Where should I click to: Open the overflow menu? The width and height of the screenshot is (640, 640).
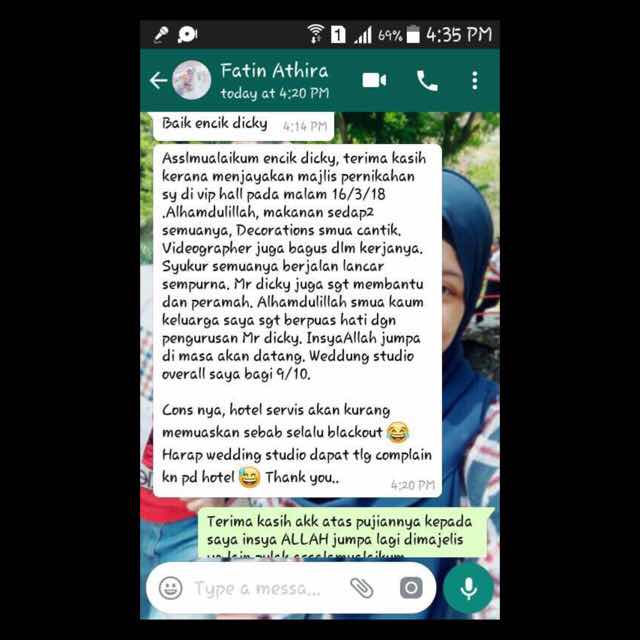click(x=475, y=81)
